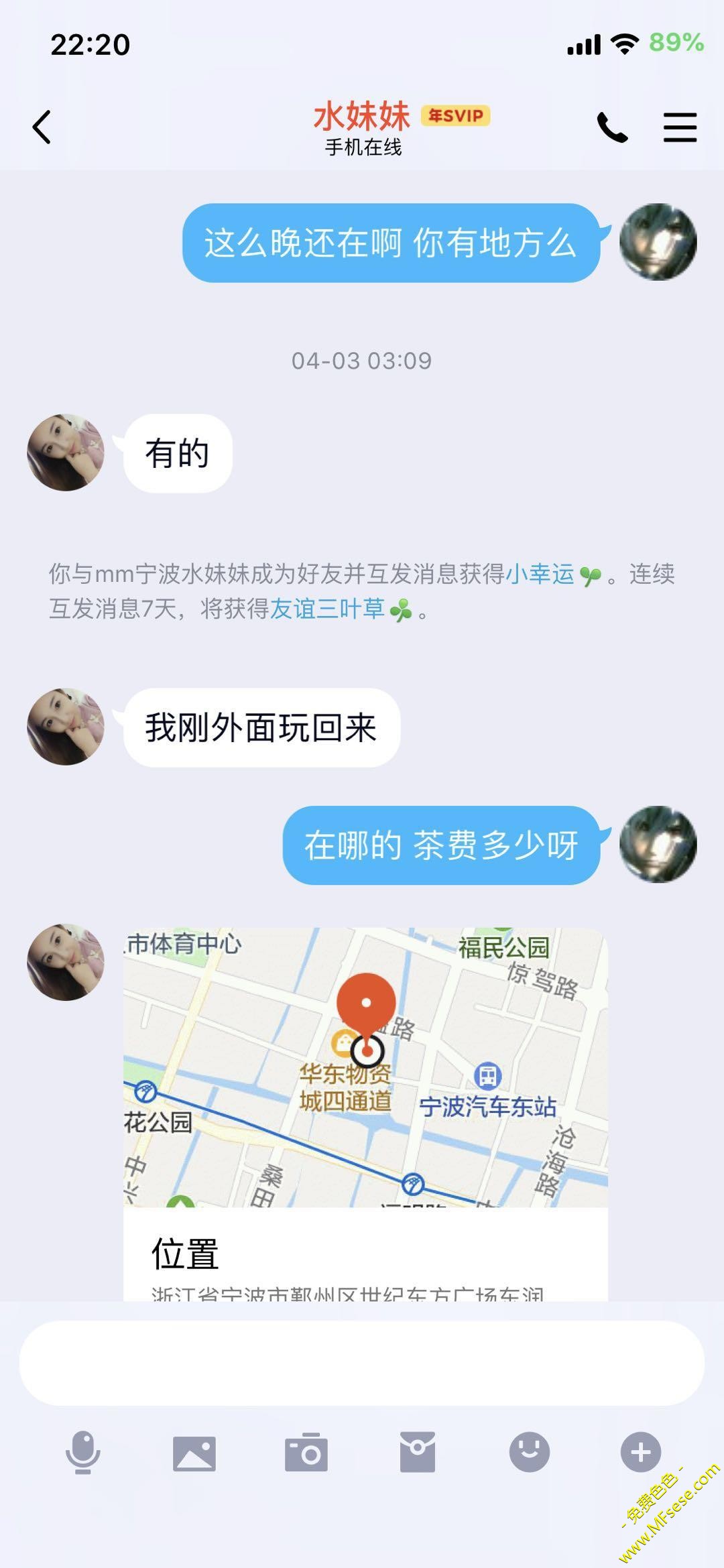The width and height of the screenshot is (724, 1568).
Task: Tap the 小幸运 link
Action: (x=540, y=574)
